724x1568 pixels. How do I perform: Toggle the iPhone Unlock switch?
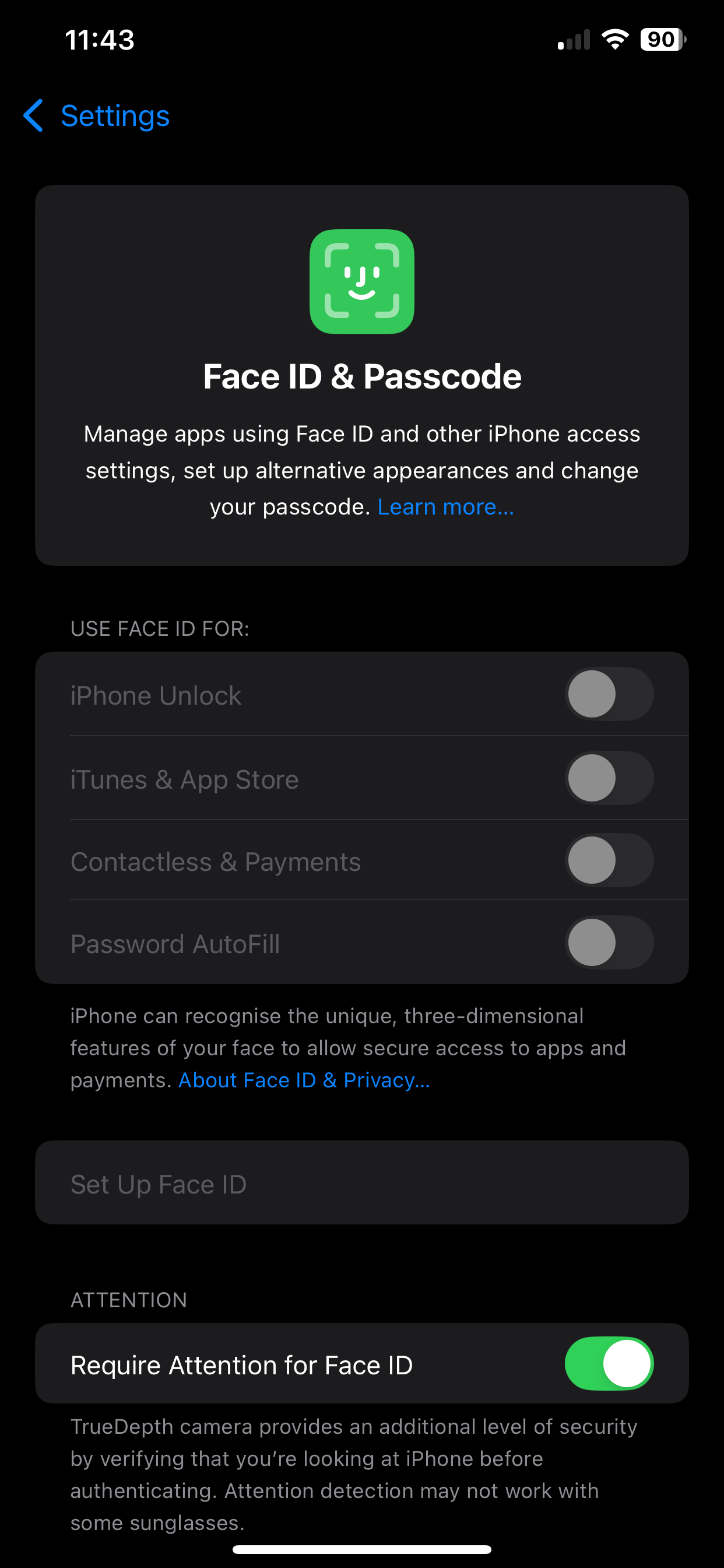(609, 695)
